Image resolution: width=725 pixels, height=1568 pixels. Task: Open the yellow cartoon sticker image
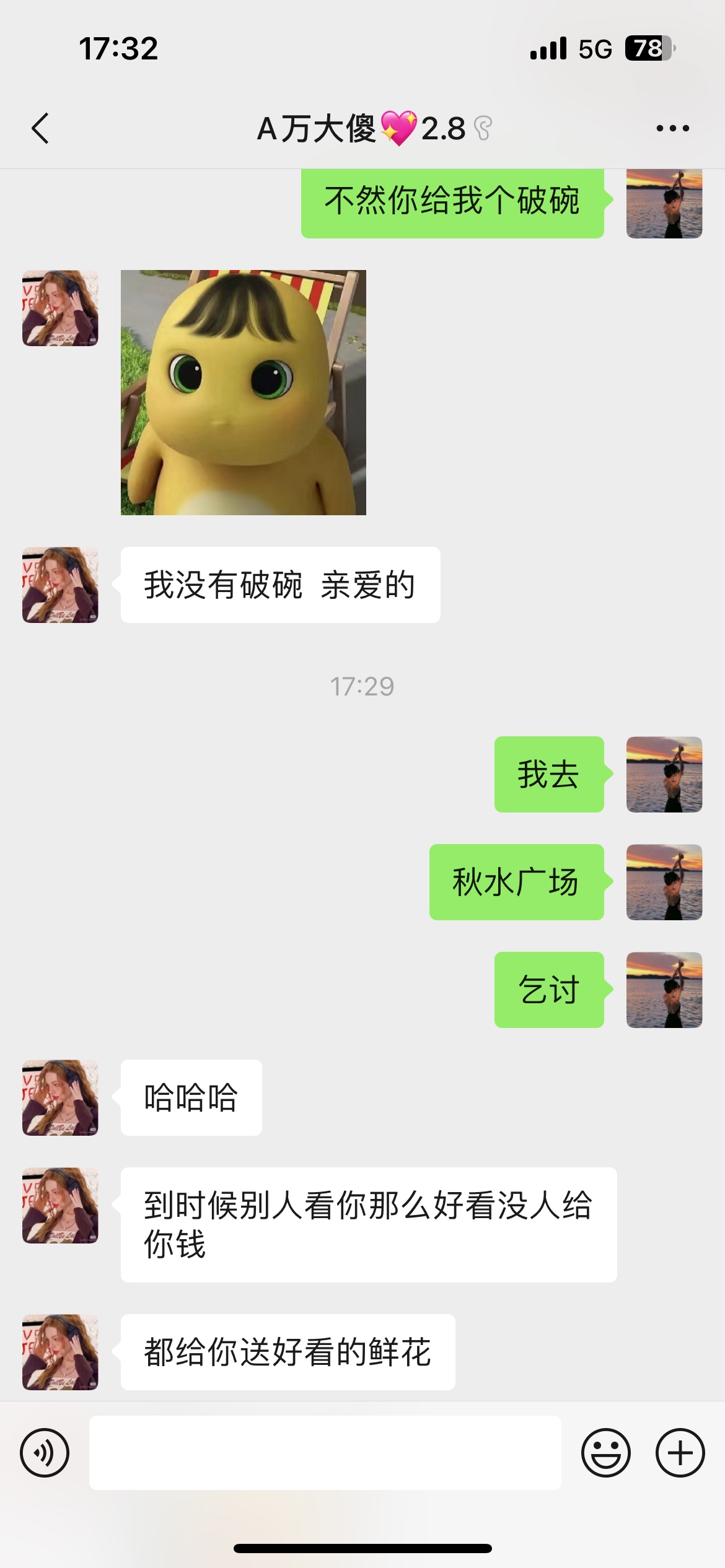[244, 393]
